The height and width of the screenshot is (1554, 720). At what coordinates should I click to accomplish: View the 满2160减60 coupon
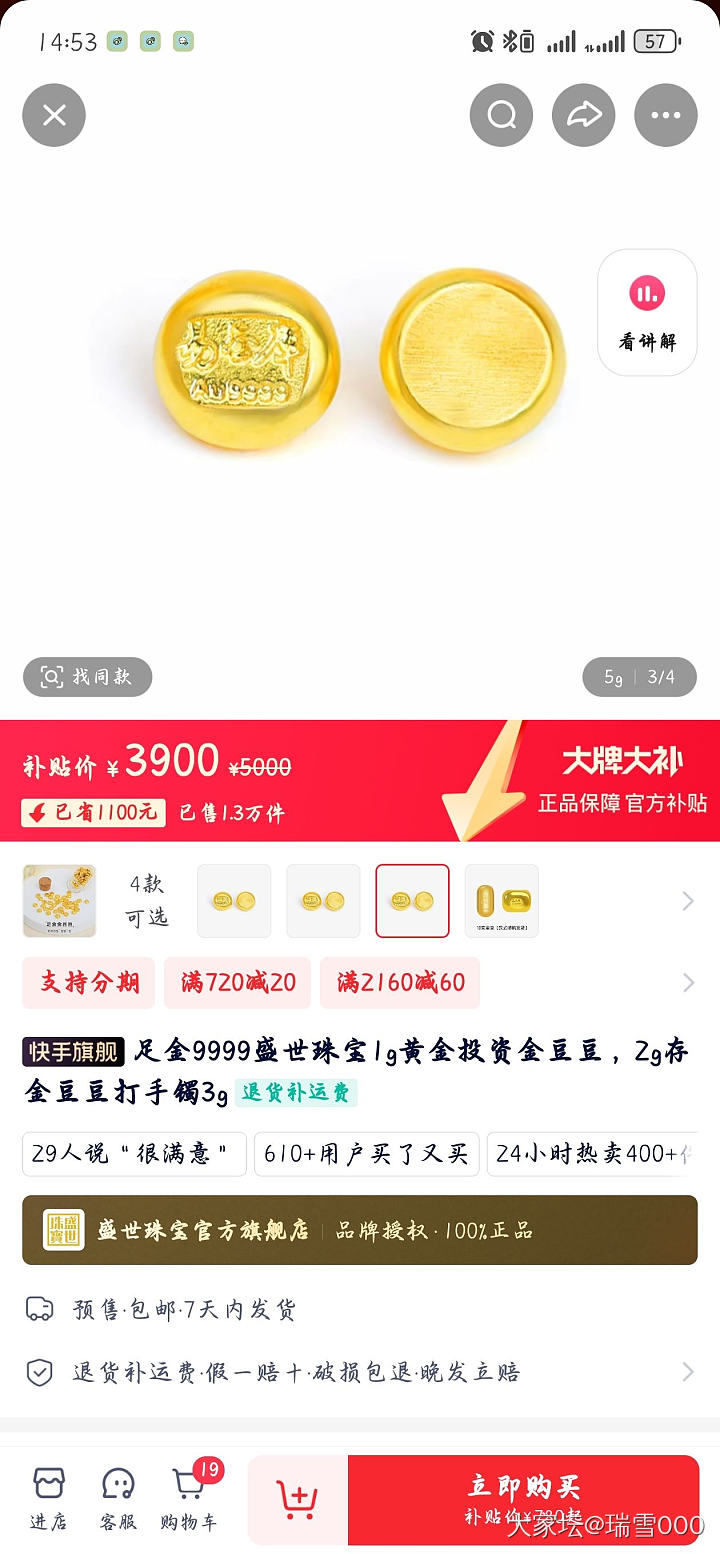400,982
